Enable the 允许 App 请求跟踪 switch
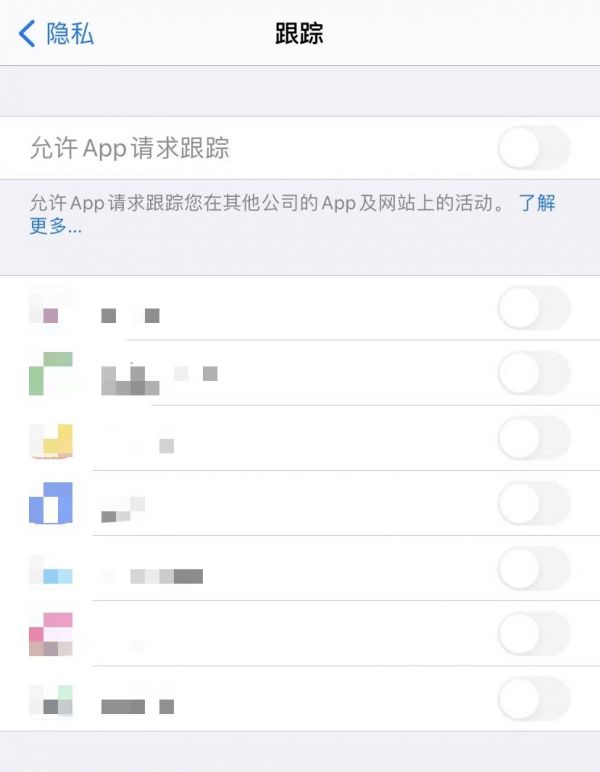The width and height of the screenshot is (600, 772). click(533, 149)
